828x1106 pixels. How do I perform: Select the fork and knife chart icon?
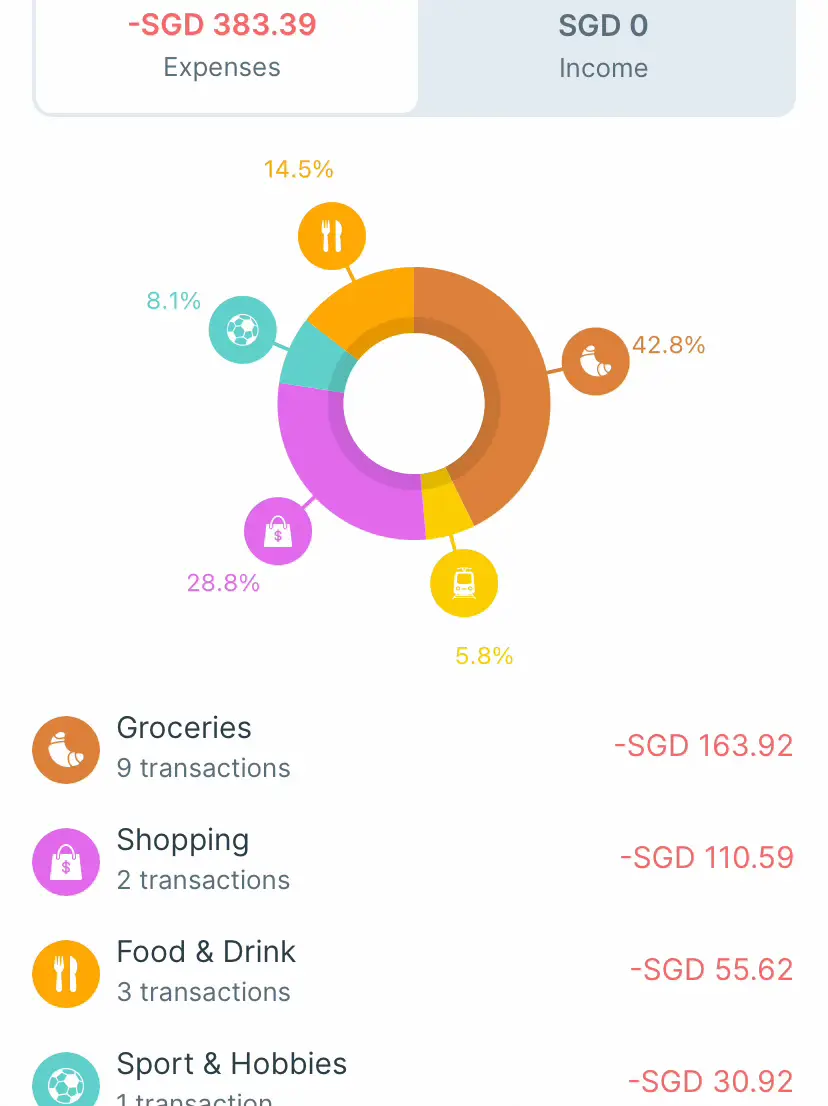point(332,237)
